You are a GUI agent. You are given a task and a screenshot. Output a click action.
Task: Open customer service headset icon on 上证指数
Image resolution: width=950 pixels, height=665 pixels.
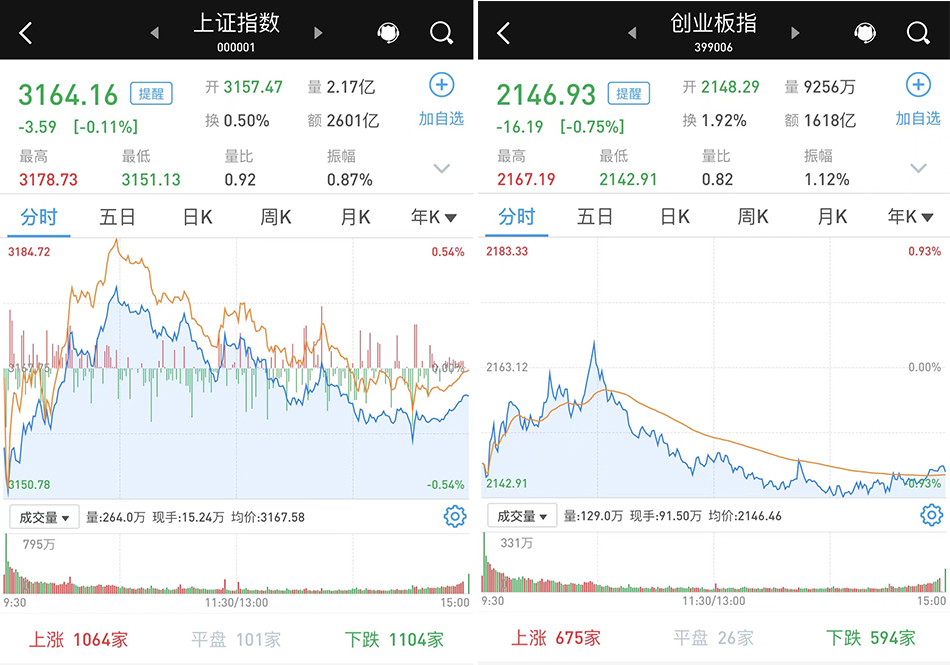point(388,32)
